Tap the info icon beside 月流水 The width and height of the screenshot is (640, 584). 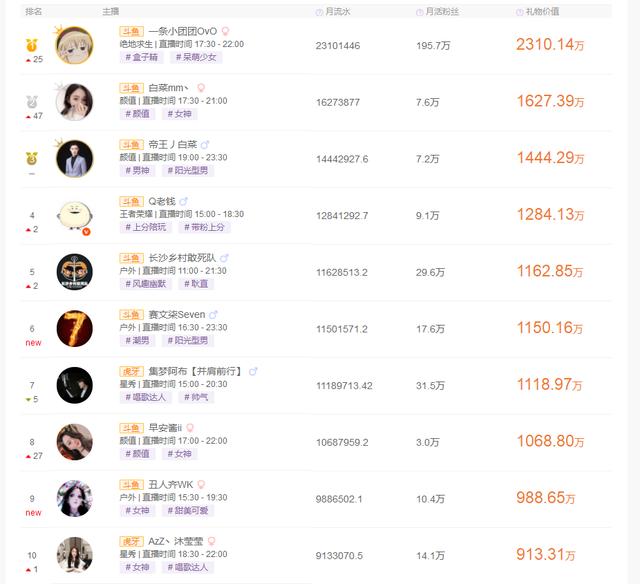click(x=319, y=12)
